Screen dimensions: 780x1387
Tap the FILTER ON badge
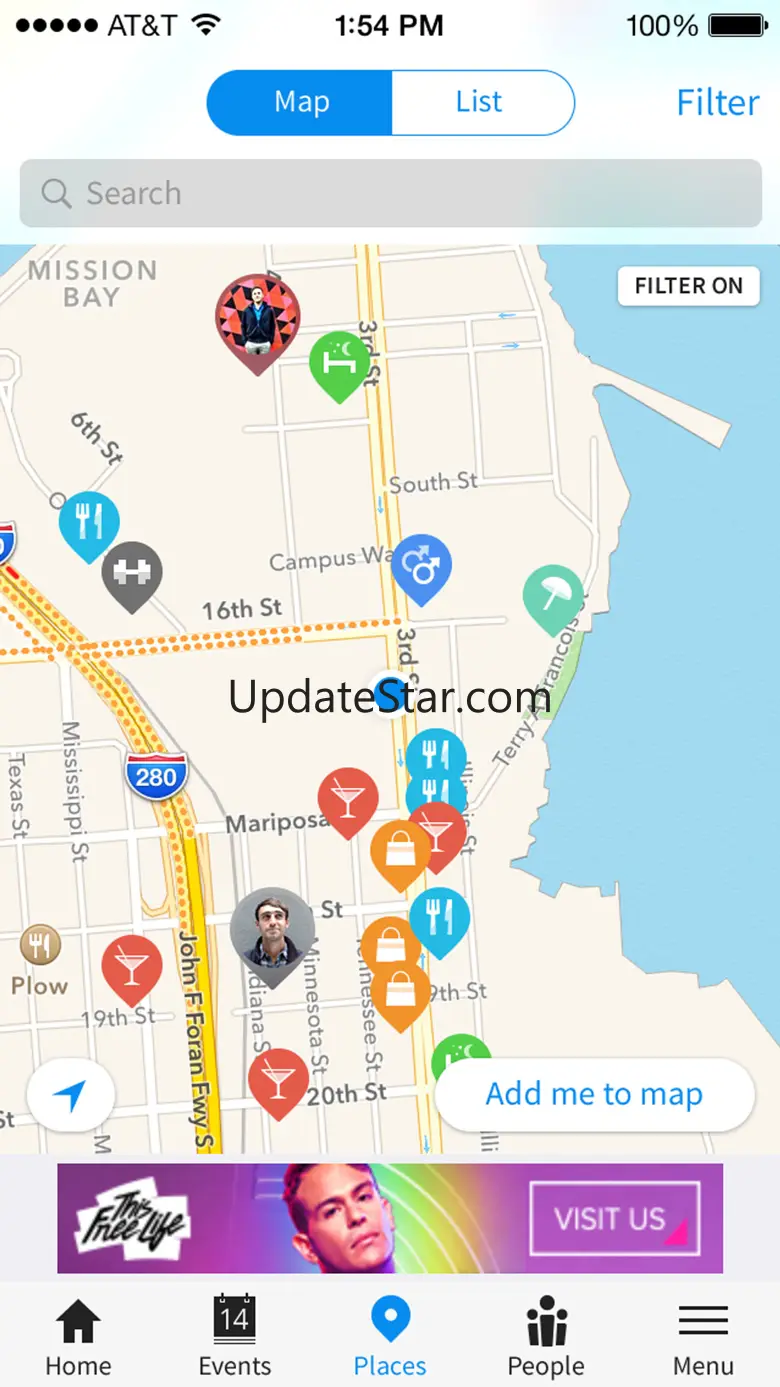[x=689, y=286]
